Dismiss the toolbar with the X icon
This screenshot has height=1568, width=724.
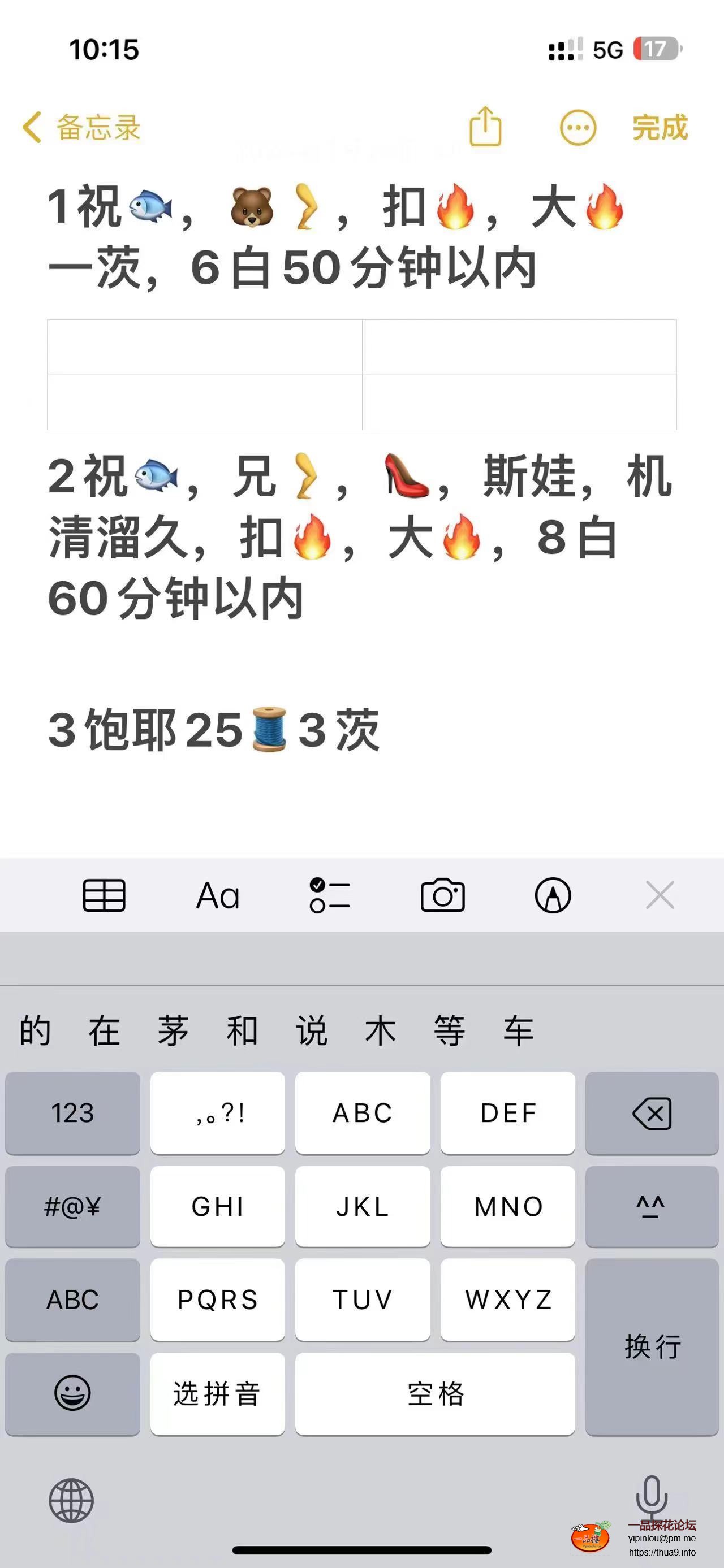pyautogui.click(x=660, y=895)
